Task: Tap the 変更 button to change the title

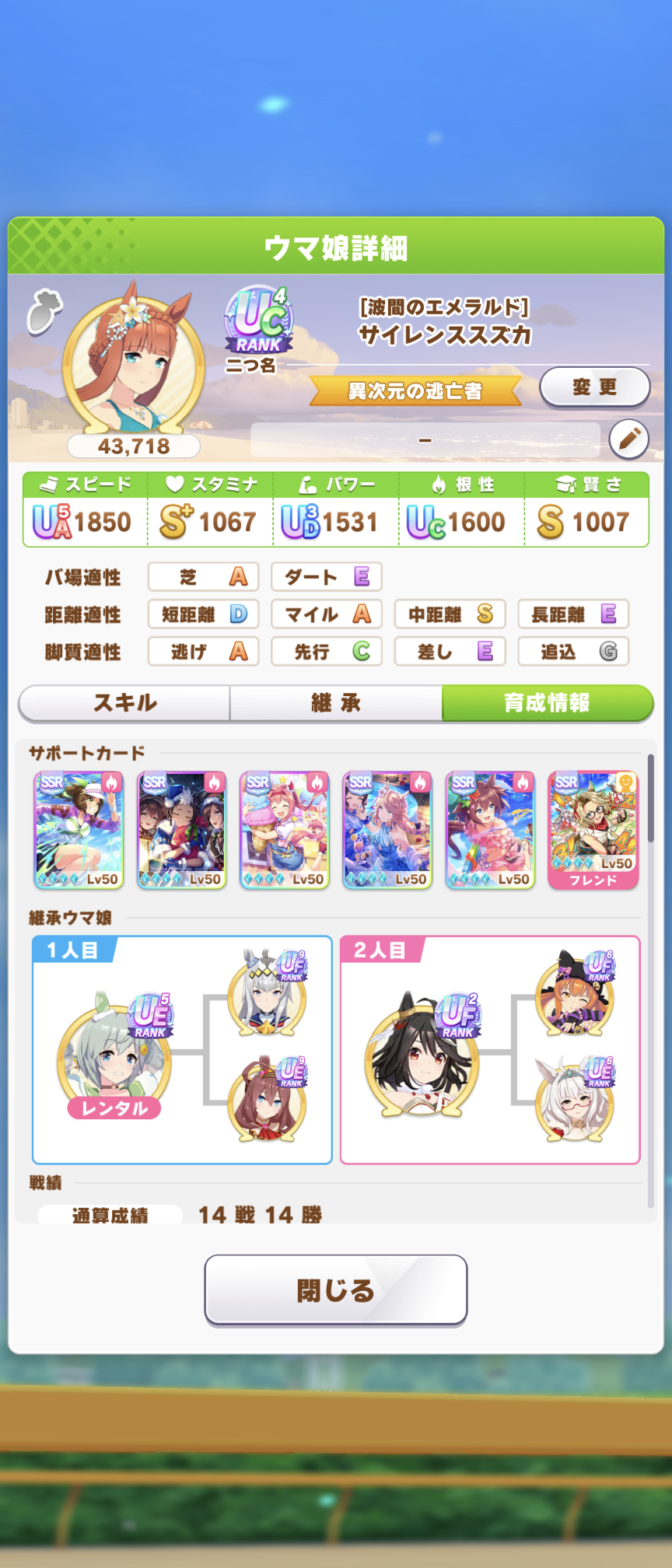Action: (594, 387)
